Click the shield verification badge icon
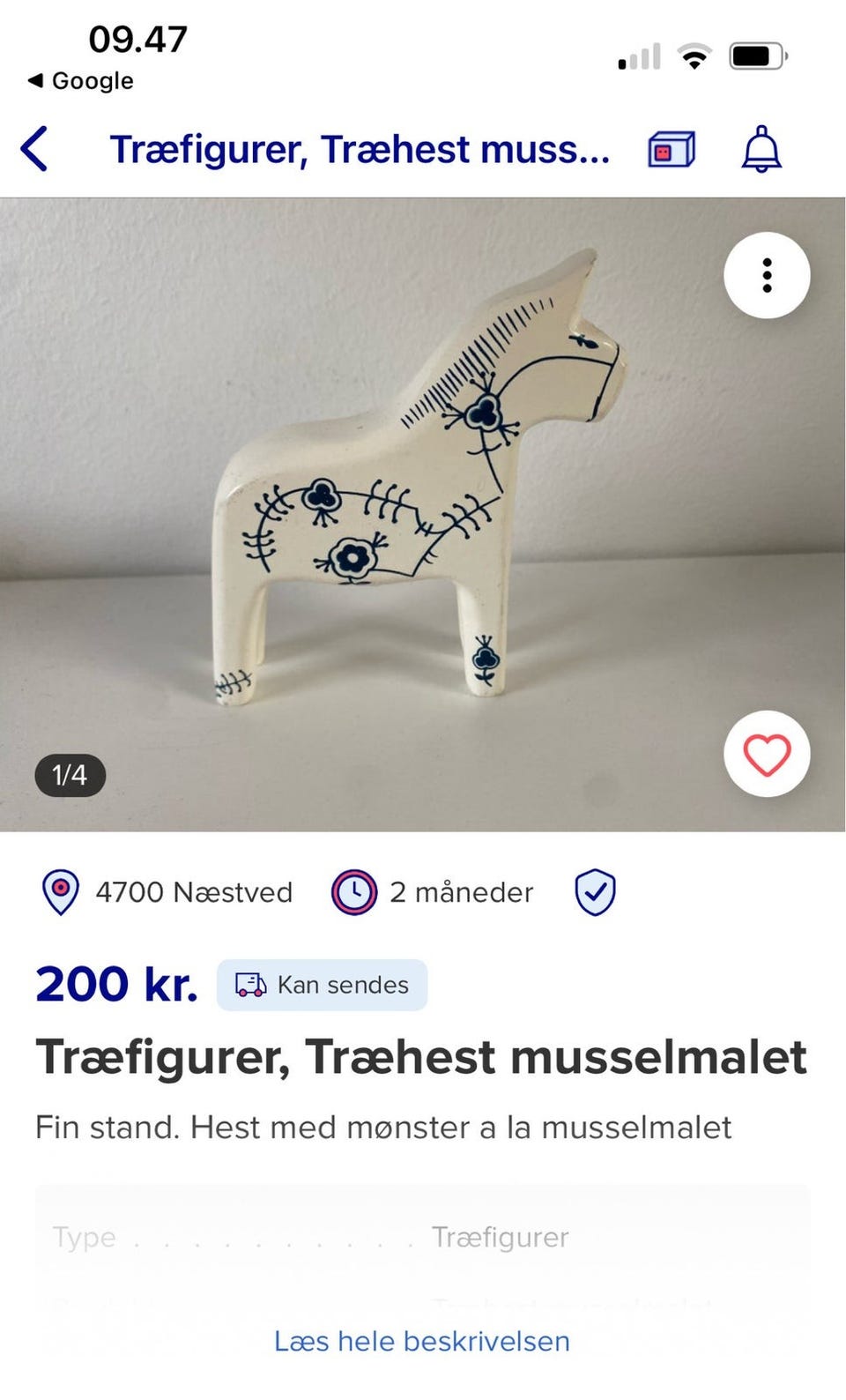The width and height of the screenshot is (846, 1400). (x=595, y=891)
